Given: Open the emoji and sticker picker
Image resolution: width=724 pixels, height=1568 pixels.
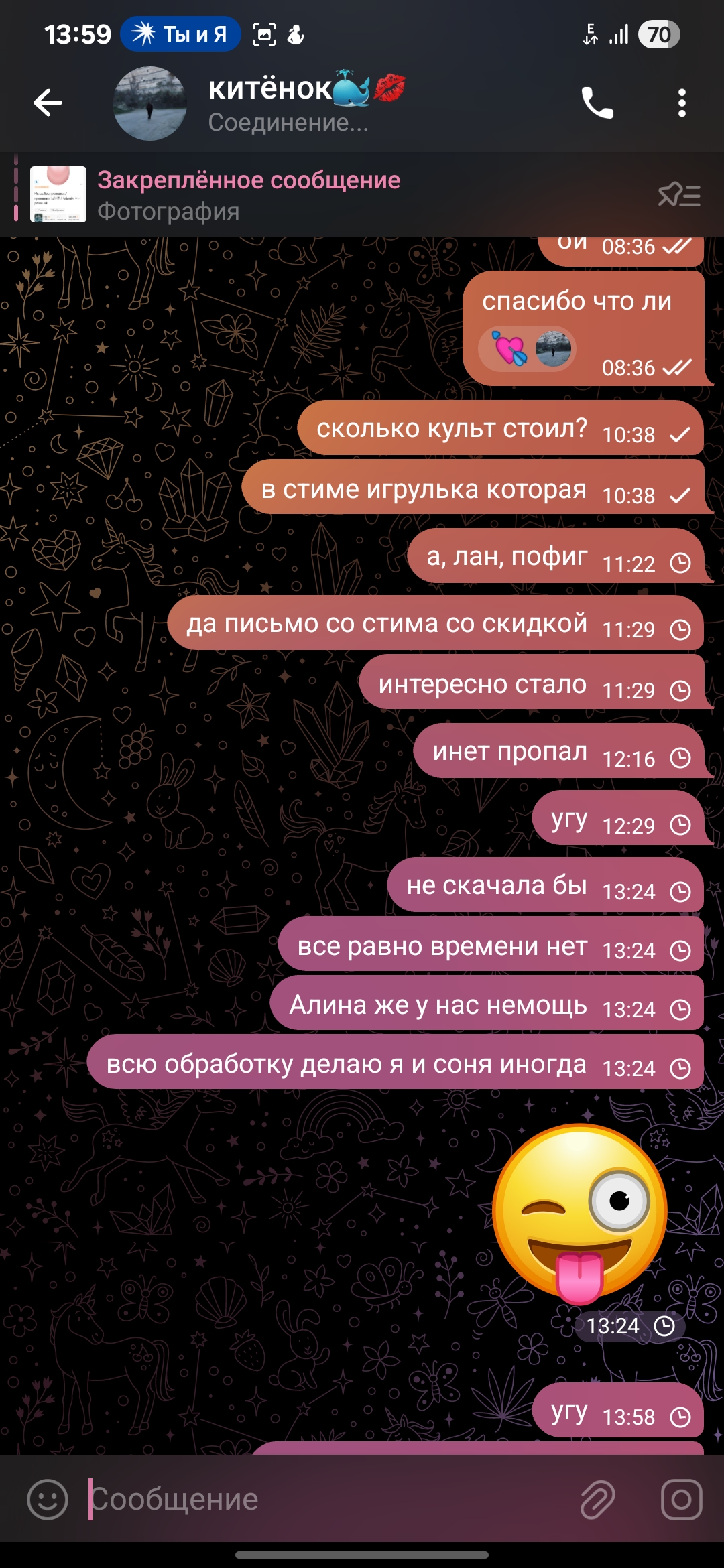Looking at the screenshot, I should coord(48,1499).
